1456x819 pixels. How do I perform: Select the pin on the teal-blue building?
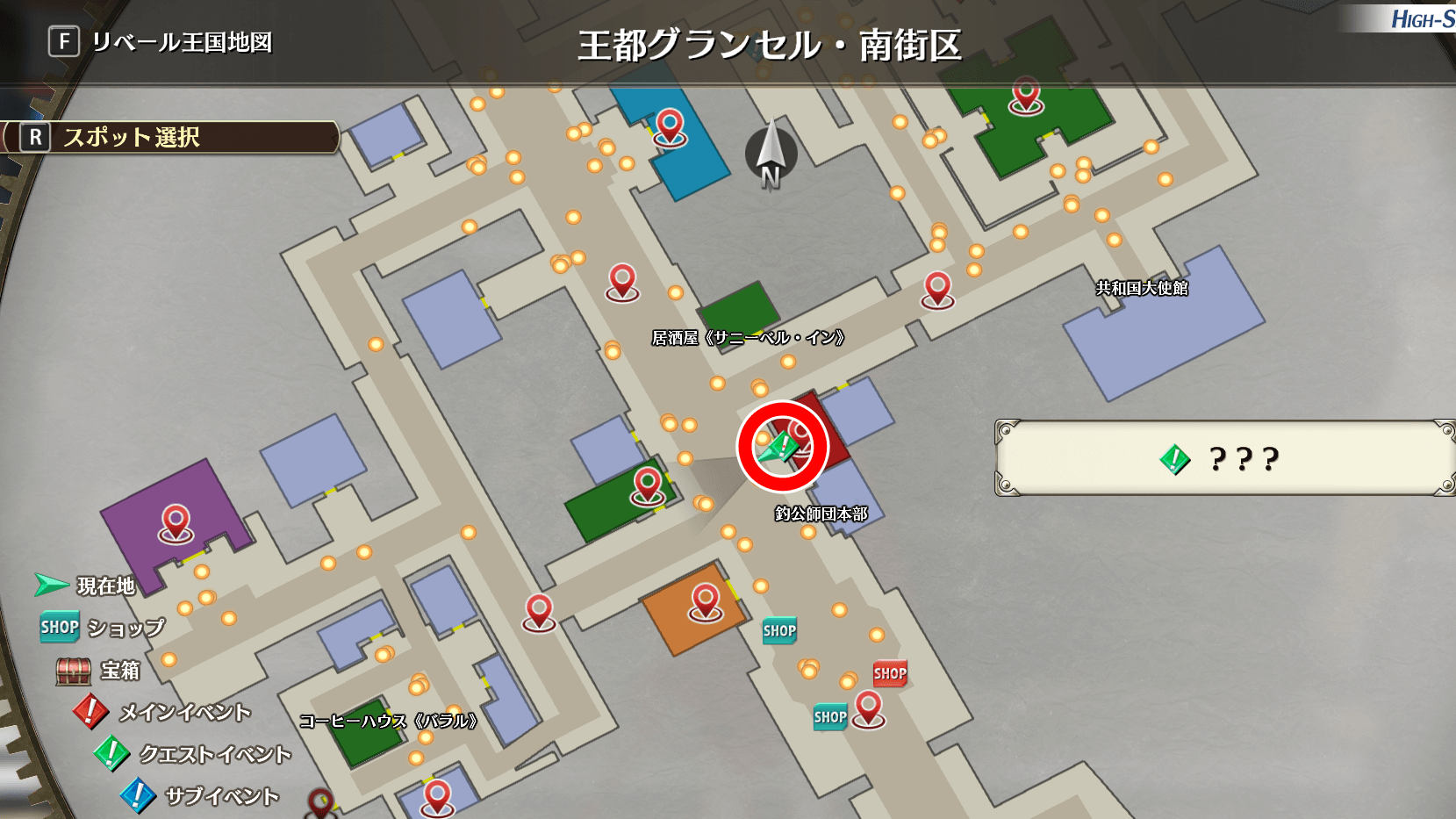(x=670, y=126)
